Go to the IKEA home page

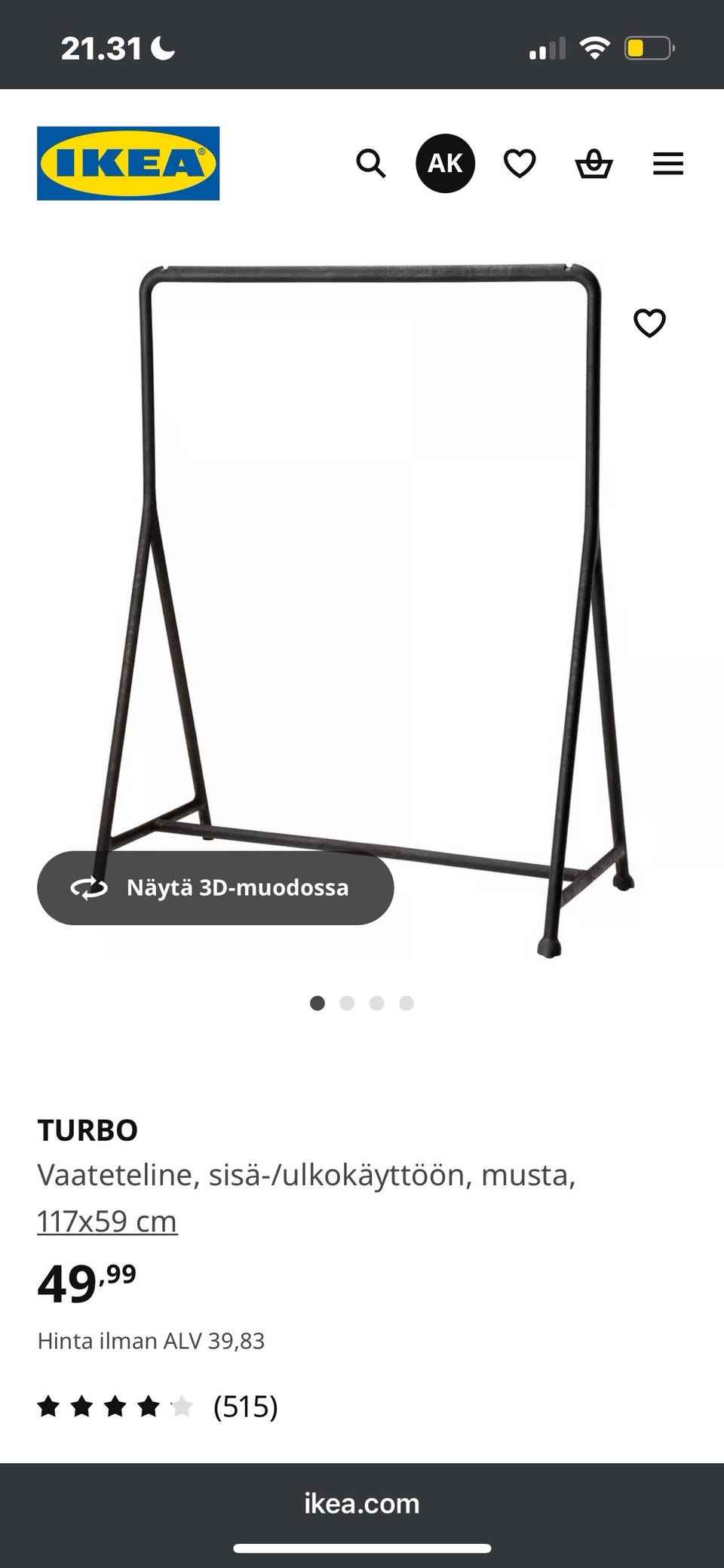(x=128, y=163)
